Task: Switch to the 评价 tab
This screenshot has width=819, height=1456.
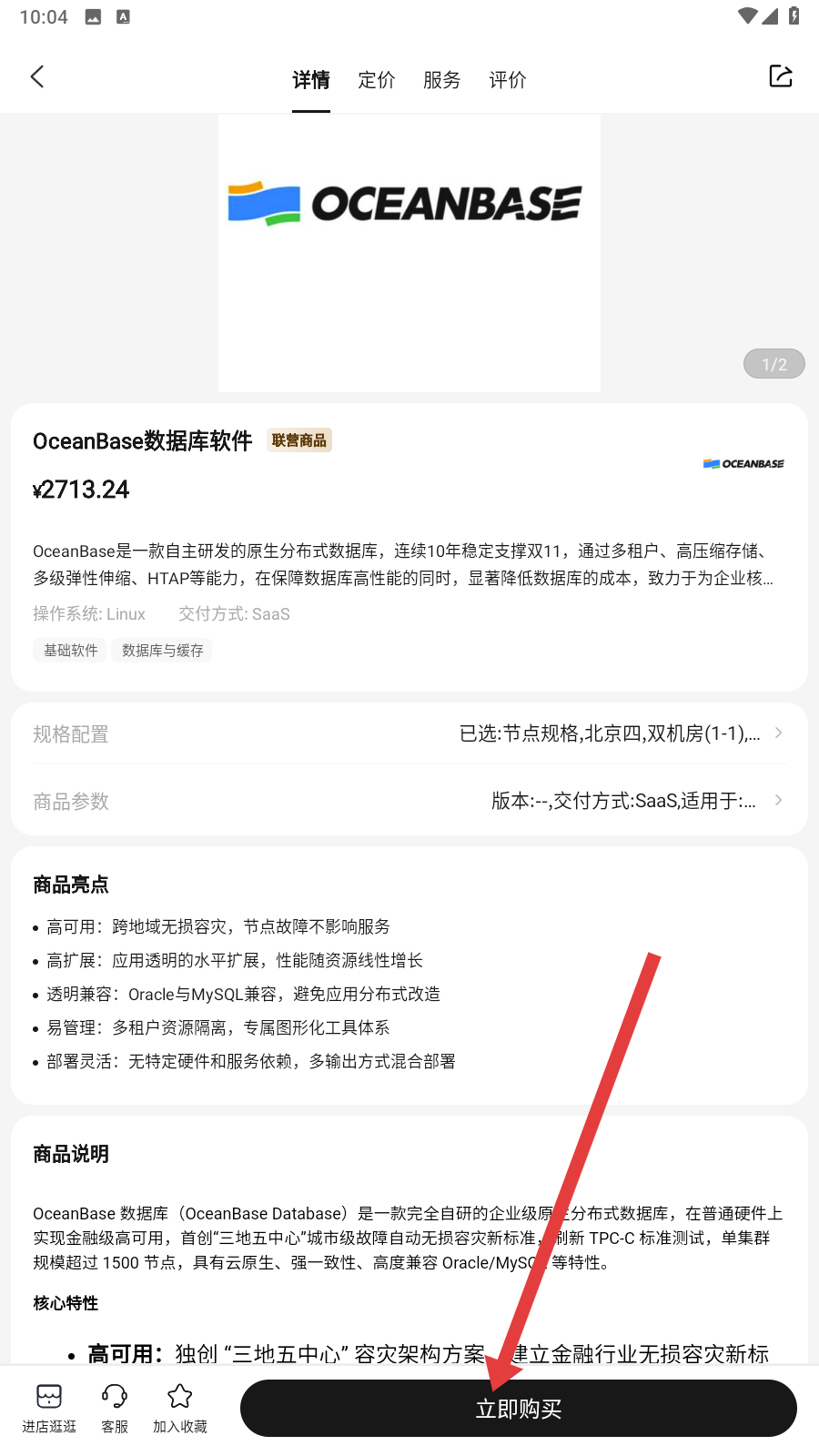Action: point(508,80)
